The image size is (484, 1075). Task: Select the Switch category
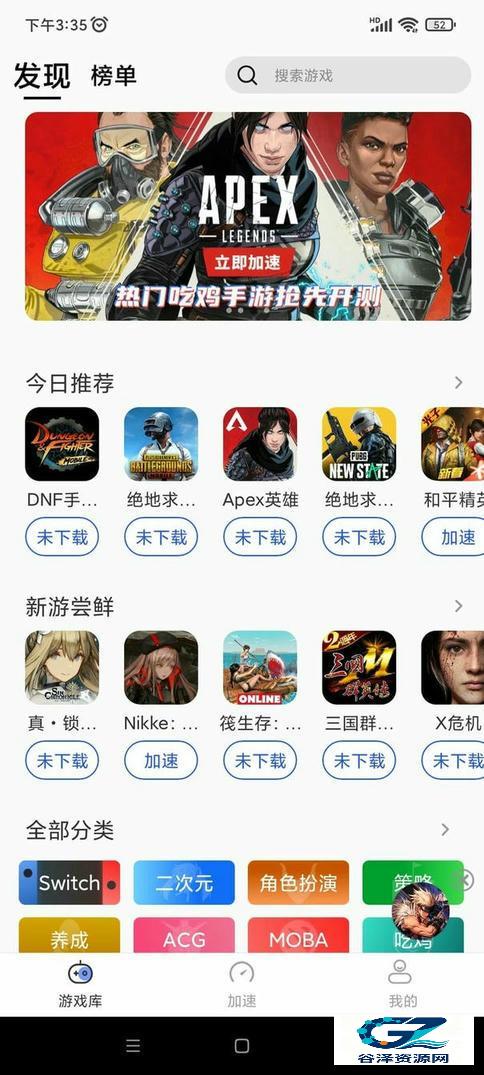pyautogui.click(x=69, y=882)
